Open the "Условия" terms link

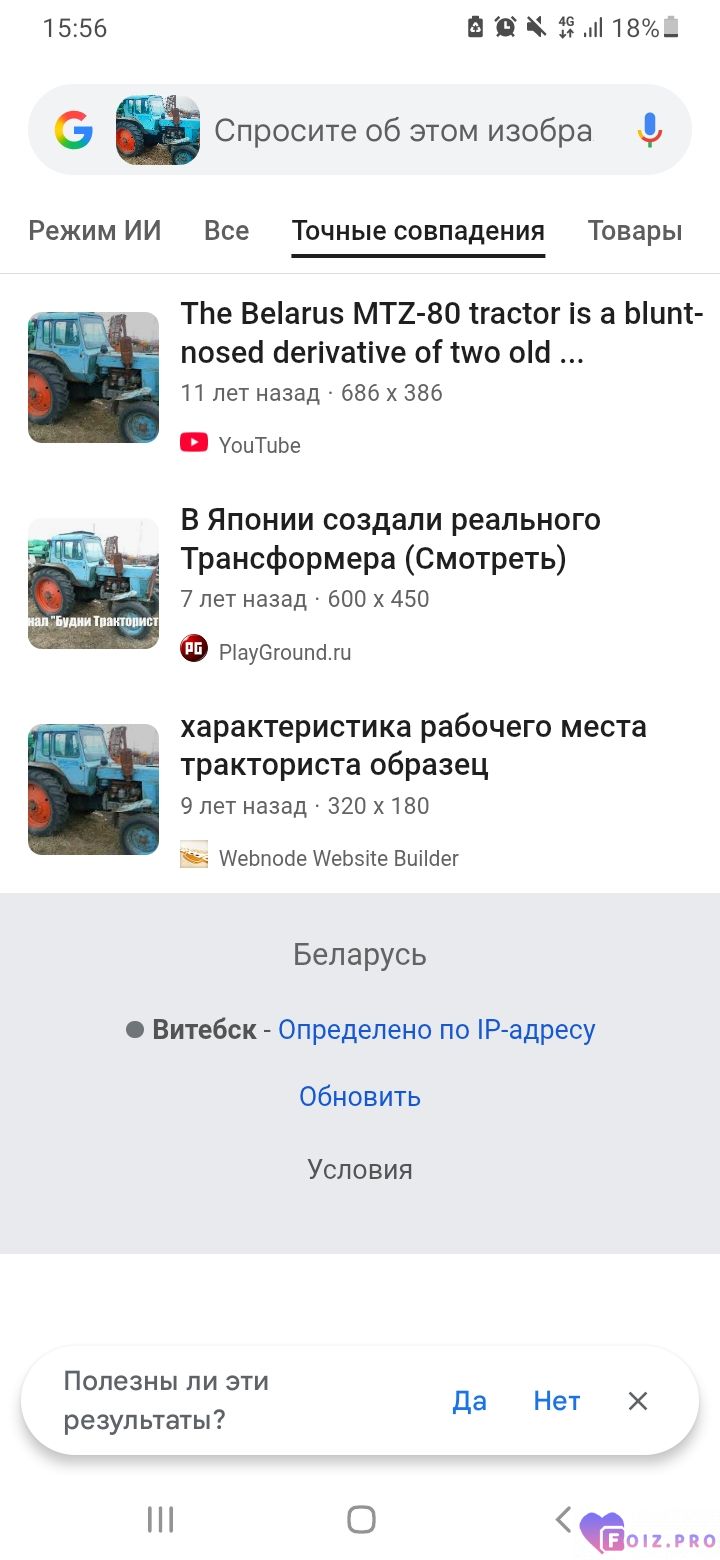pyautogui.click(x=360, y=1169)
